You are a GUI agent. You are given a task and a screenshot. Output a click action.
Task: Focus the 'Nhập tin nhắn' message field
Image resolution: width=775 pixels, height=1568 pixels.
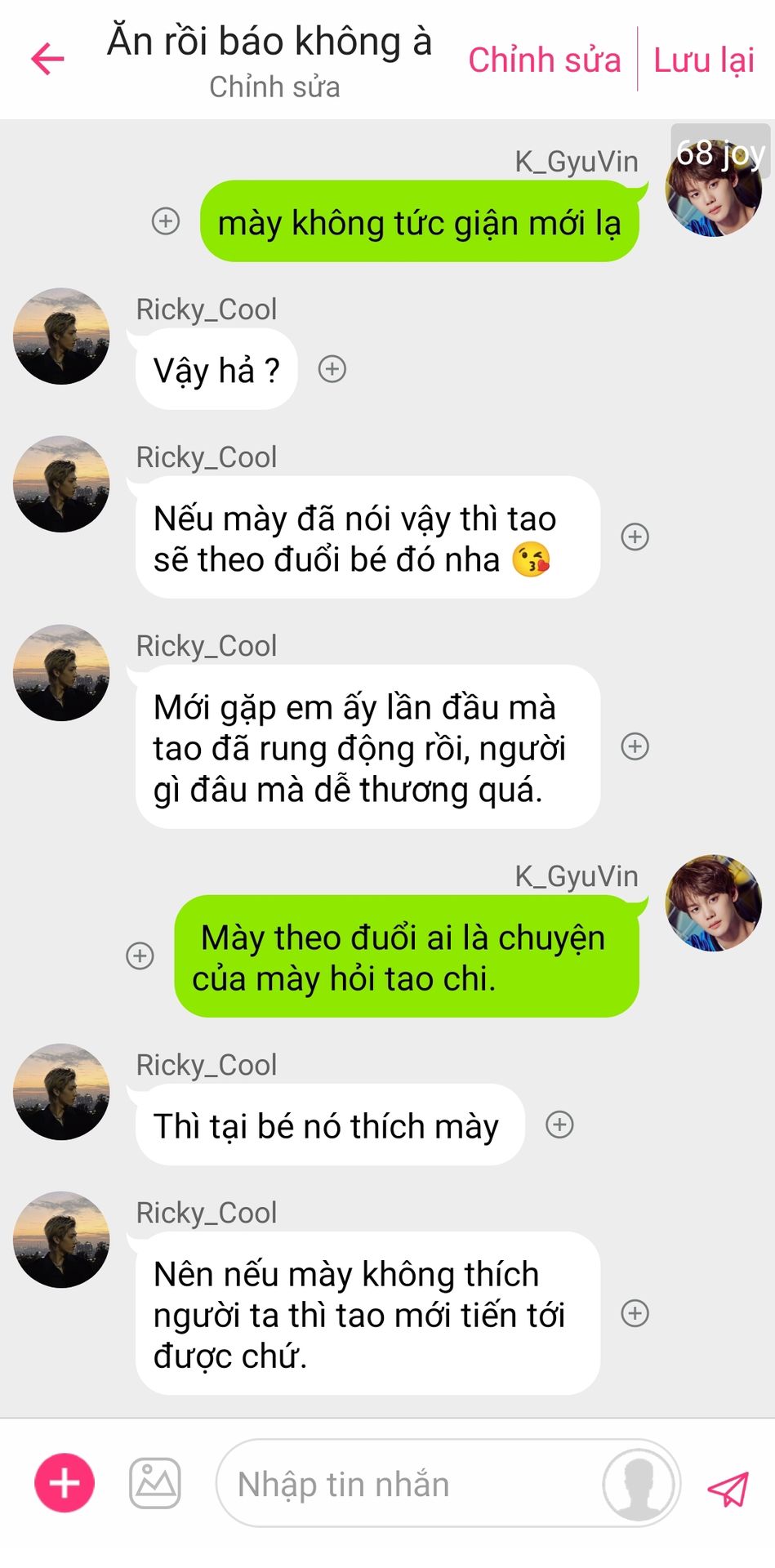(408, 1484)
